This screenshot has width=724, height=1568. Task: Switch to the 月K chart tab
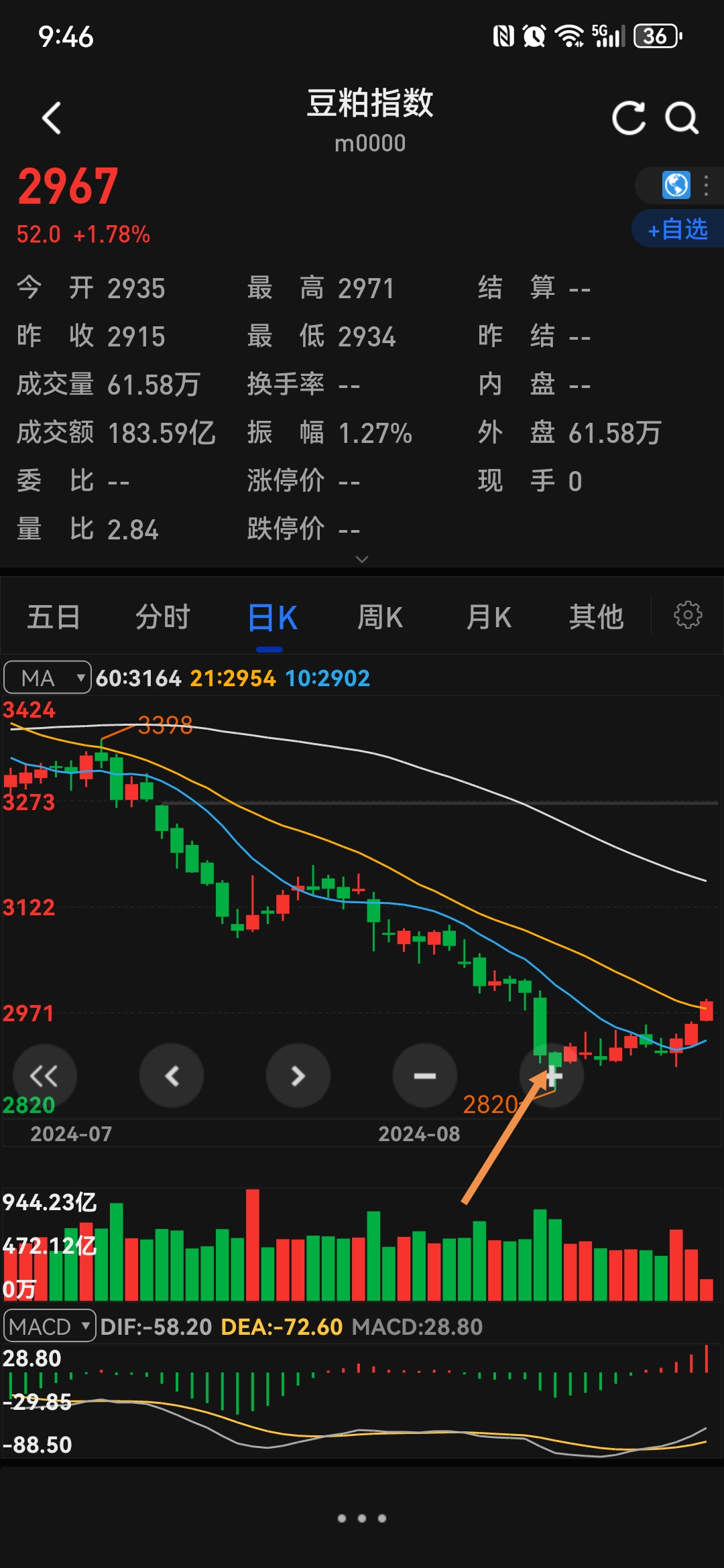point(489,617)
